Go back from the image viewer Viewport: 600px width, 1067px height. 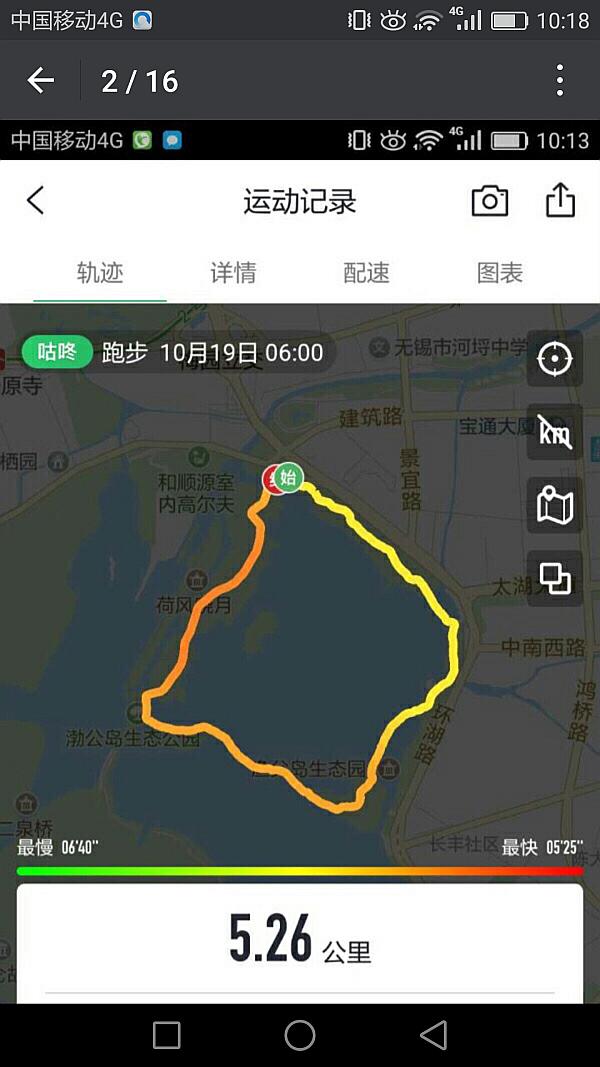click(x=40, y=80)
